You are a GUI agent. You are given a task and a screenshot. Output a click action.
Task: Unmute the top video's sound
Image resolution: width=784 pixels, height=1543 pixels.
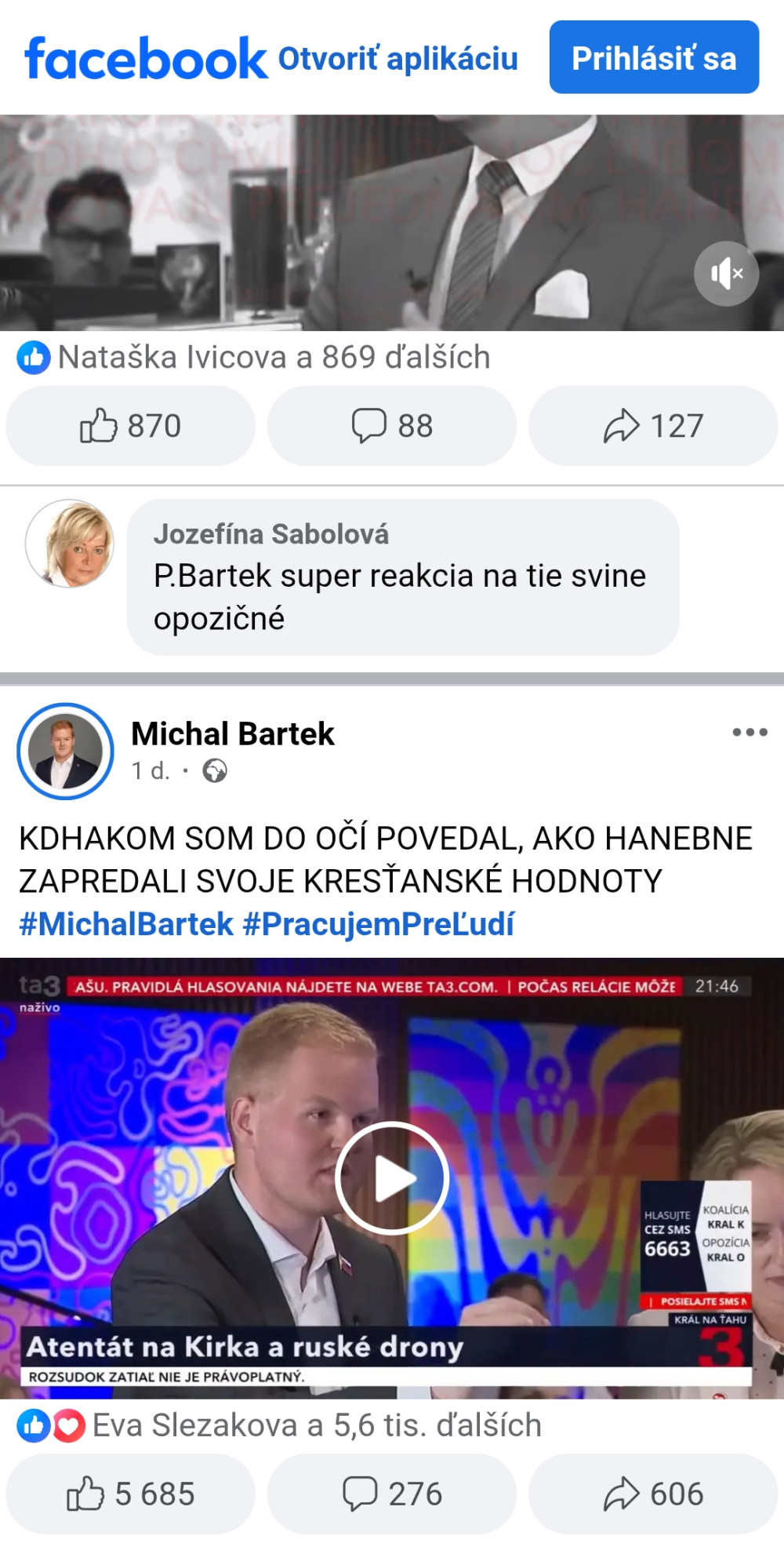click(x=726, y=274)
